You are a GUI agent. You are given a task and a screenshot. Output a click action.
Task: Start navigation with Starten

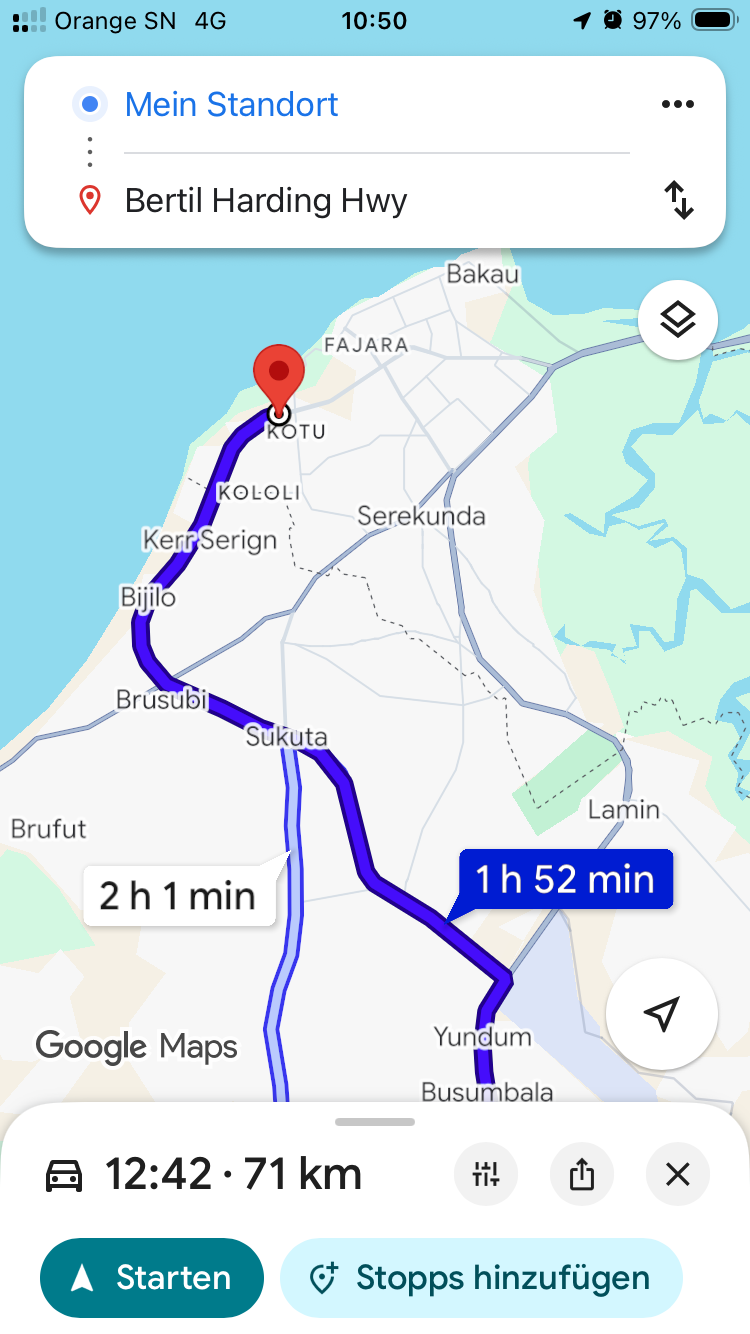pos(152,1278)
